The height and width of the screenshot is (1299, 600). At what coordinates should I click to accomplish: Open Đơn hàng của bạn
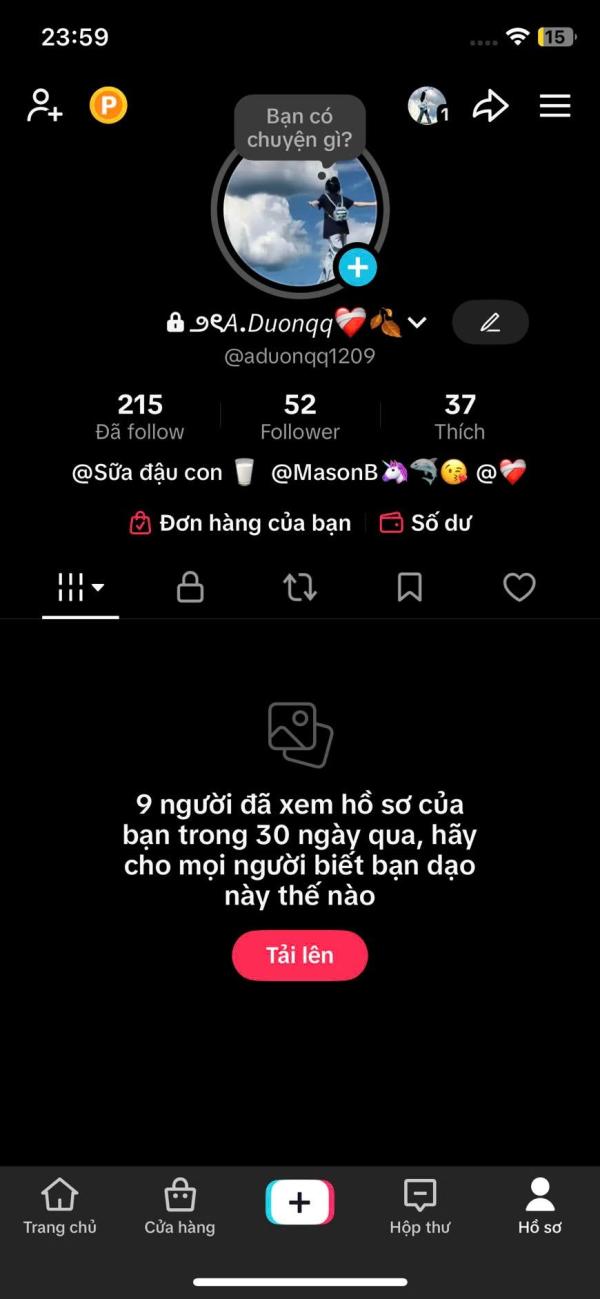[241, 523]
